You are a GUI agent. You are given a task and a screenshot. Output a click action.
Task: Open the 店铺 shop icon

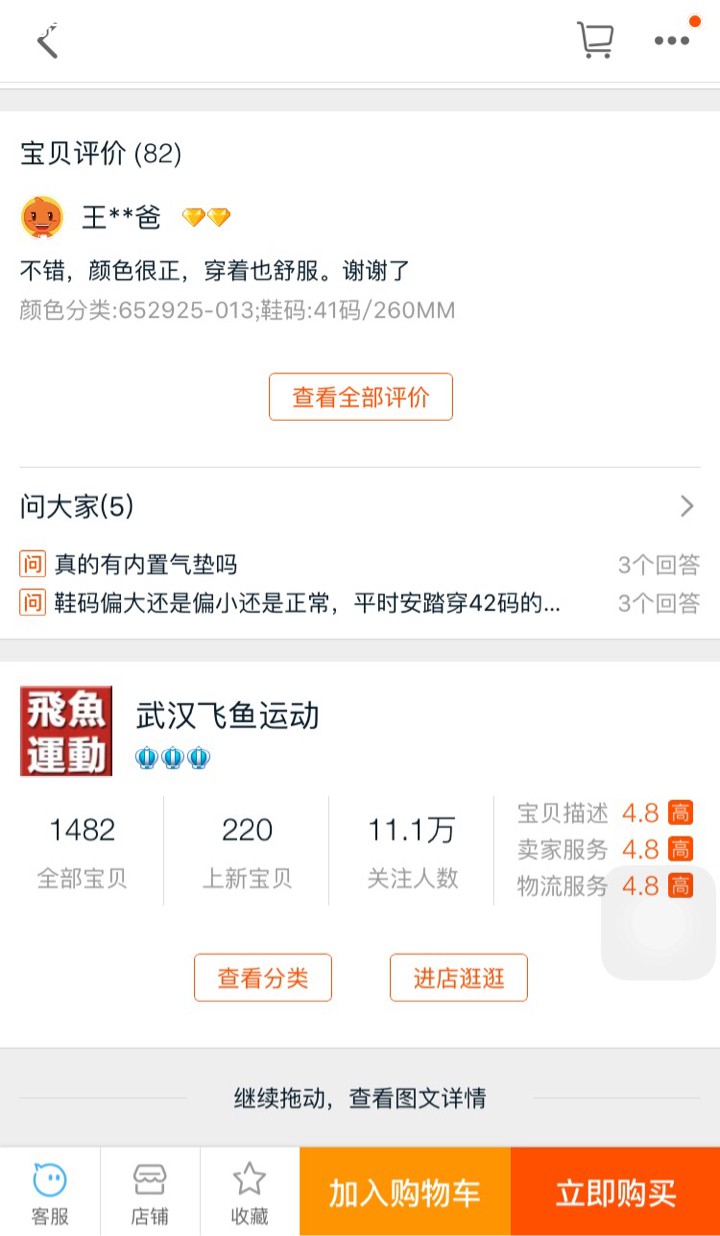tap(150, 1190)
